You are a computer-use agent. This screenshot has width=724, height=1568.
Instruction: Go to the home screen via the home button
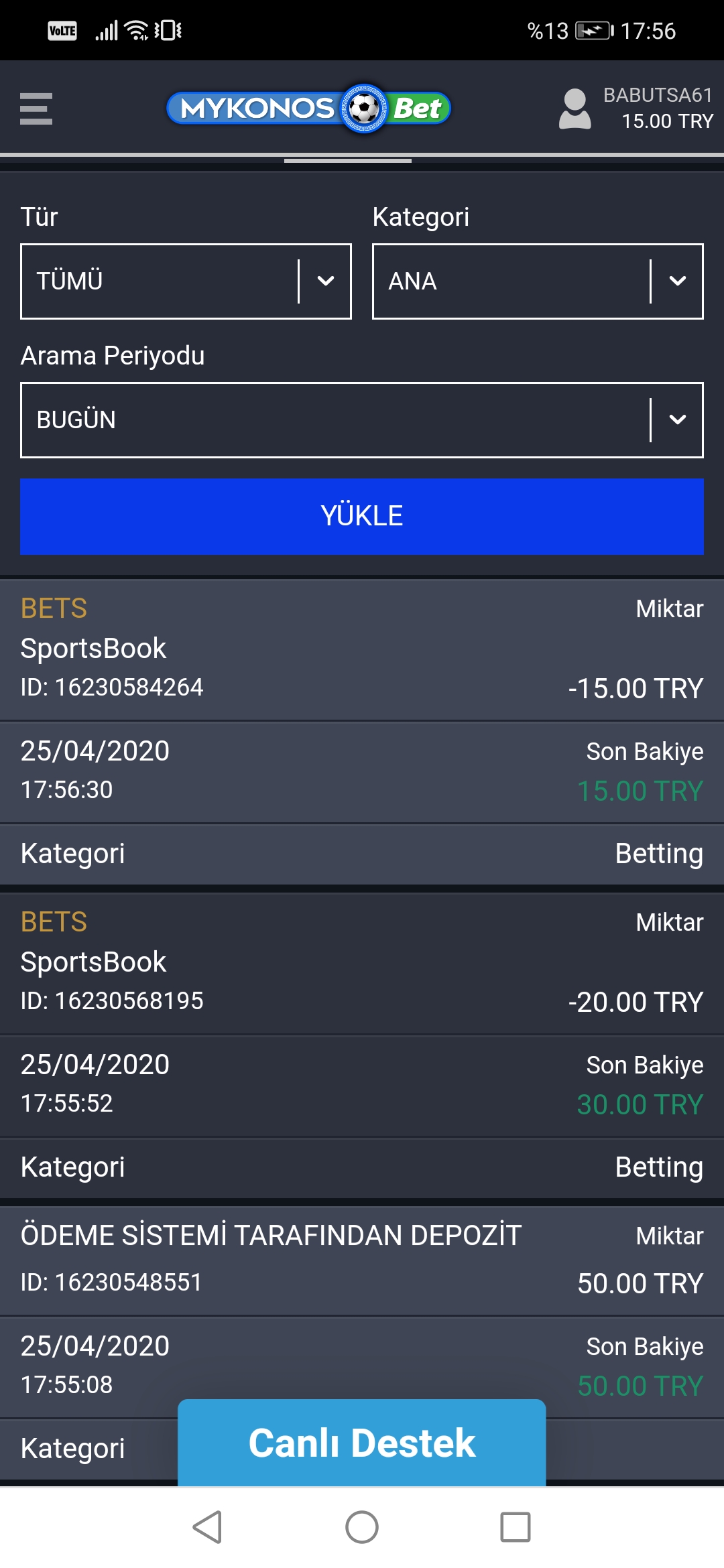coord(362,1527)
